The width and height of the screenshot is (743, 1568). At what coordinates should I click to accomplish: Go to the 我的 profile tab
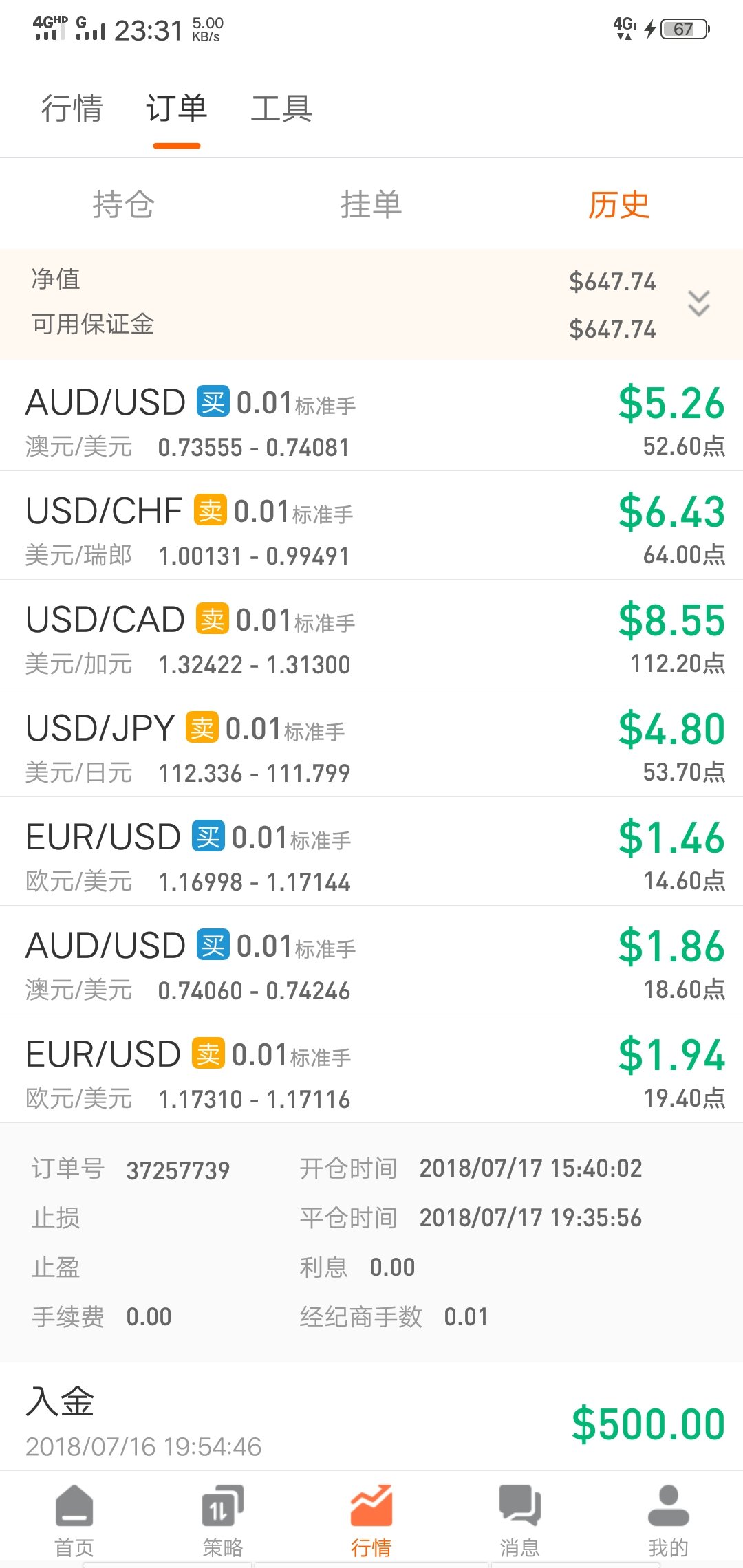tap(668, 1521)
